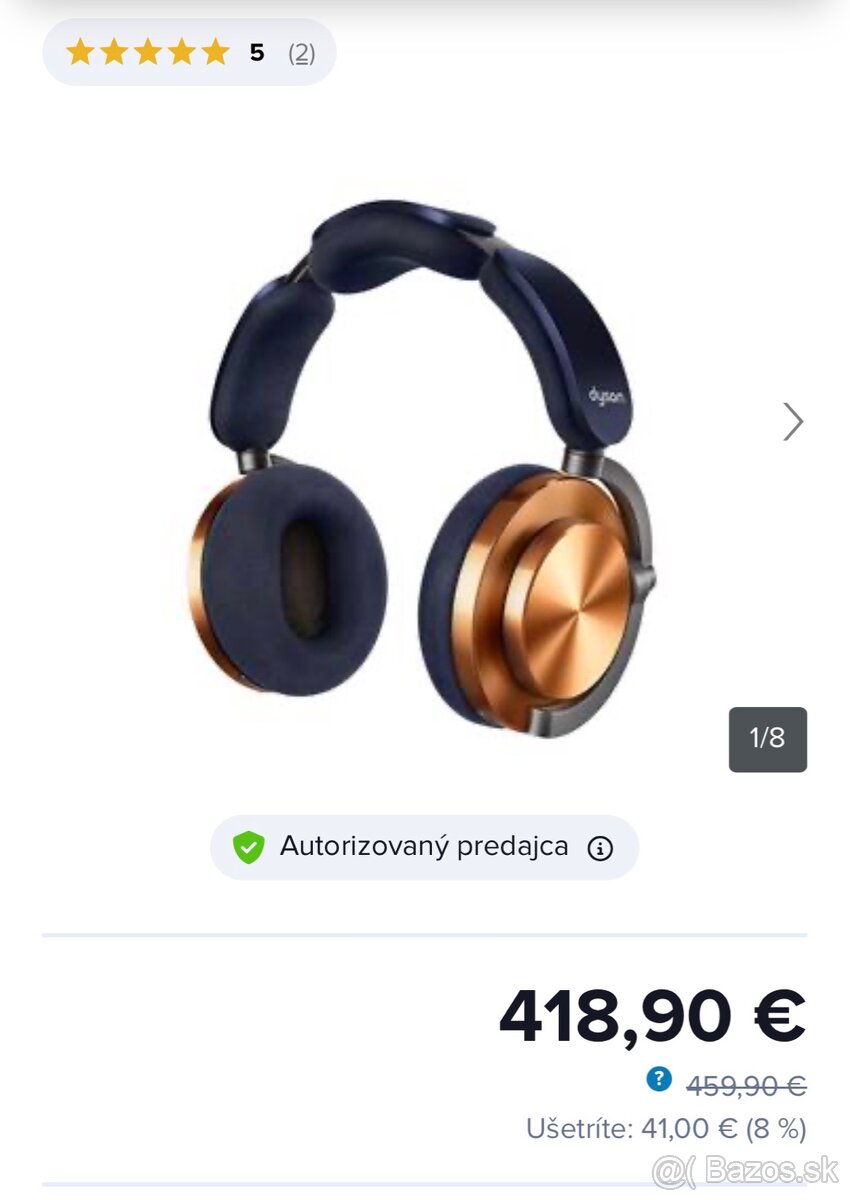Open info about Autorizovaný predajca
The width and height of the screenshot is (850, 1200).
pos(600,849)
